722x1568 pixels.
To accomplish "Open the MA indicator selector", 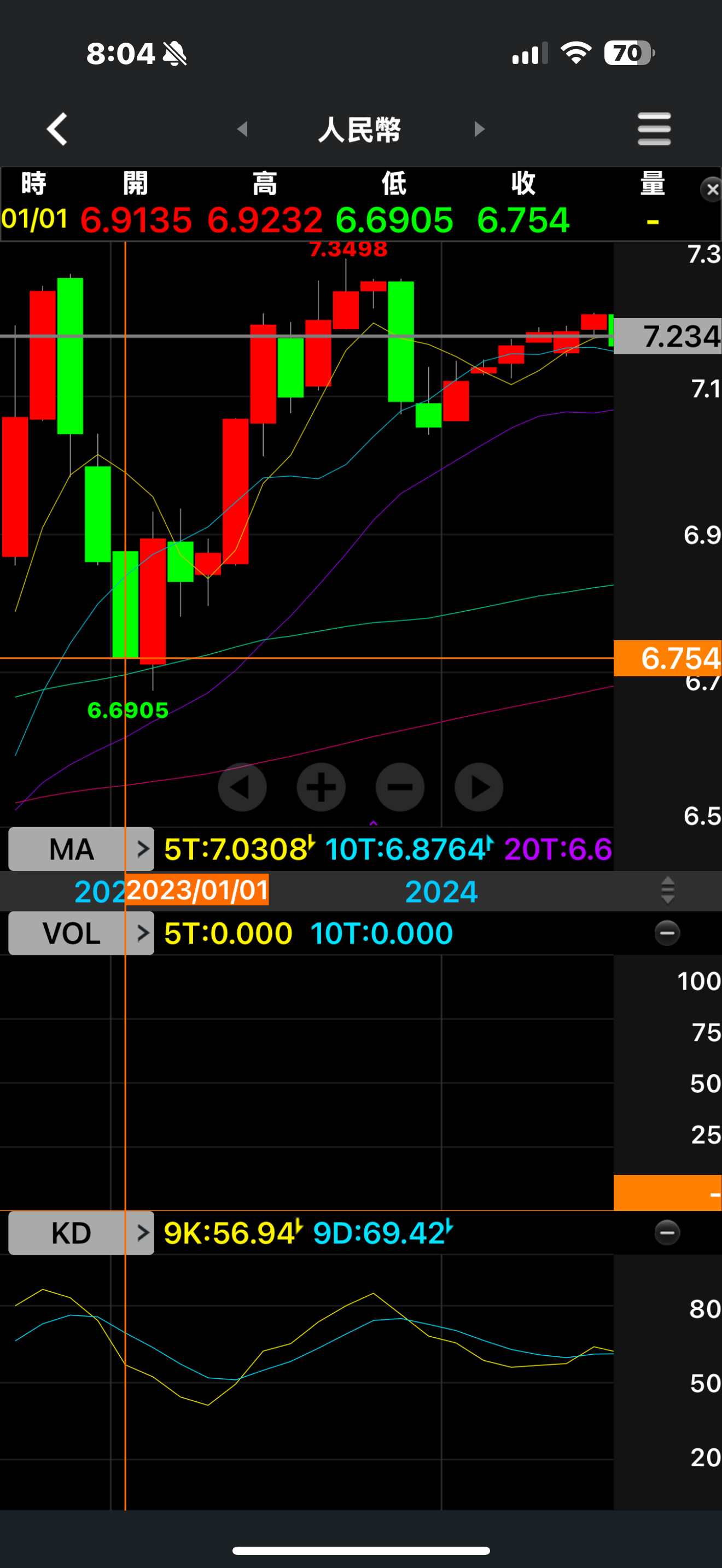I will tap(81, 849).
